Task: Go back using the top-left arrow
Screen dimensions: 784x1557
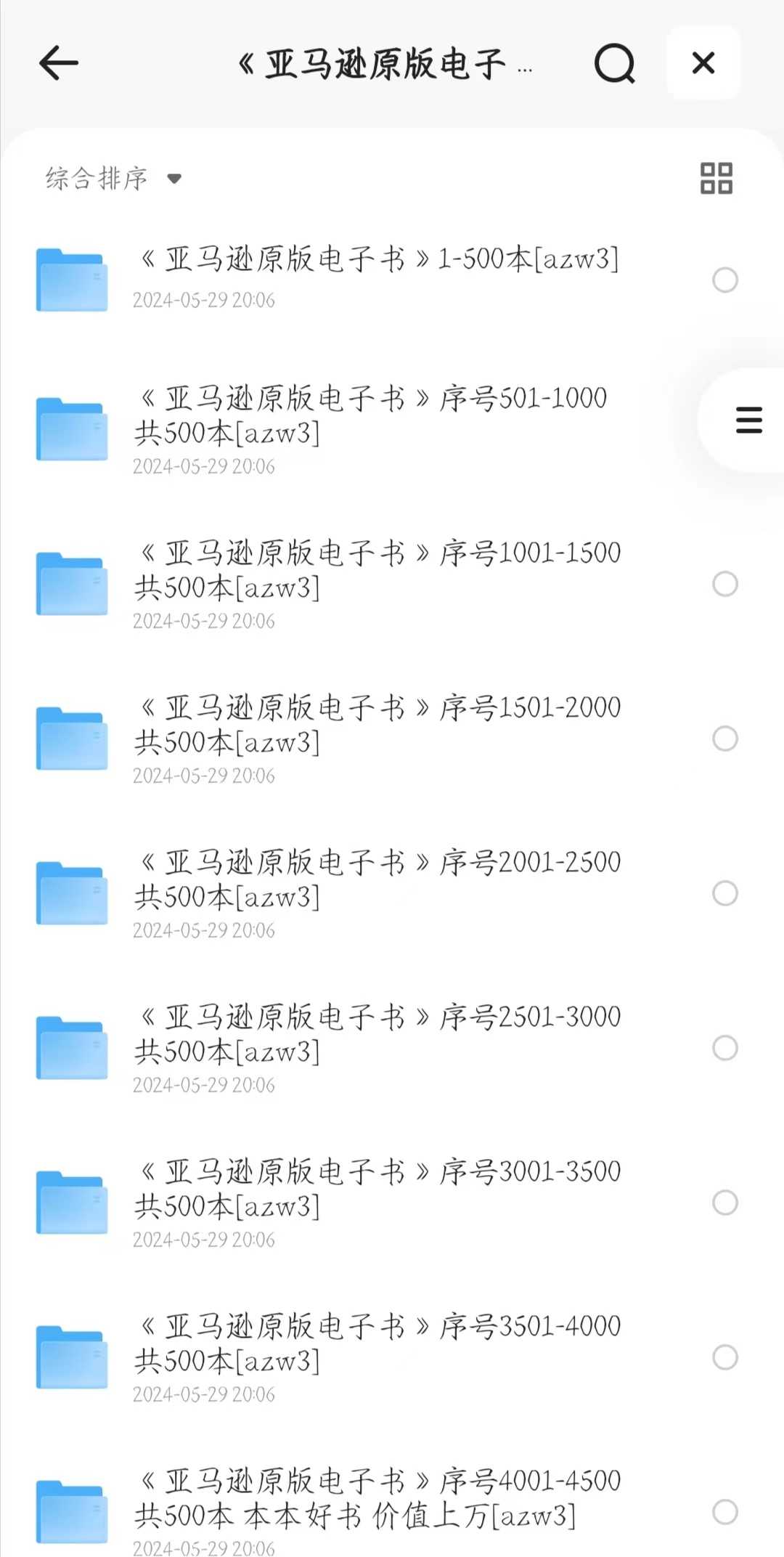Action: click(x=59, y=63)
